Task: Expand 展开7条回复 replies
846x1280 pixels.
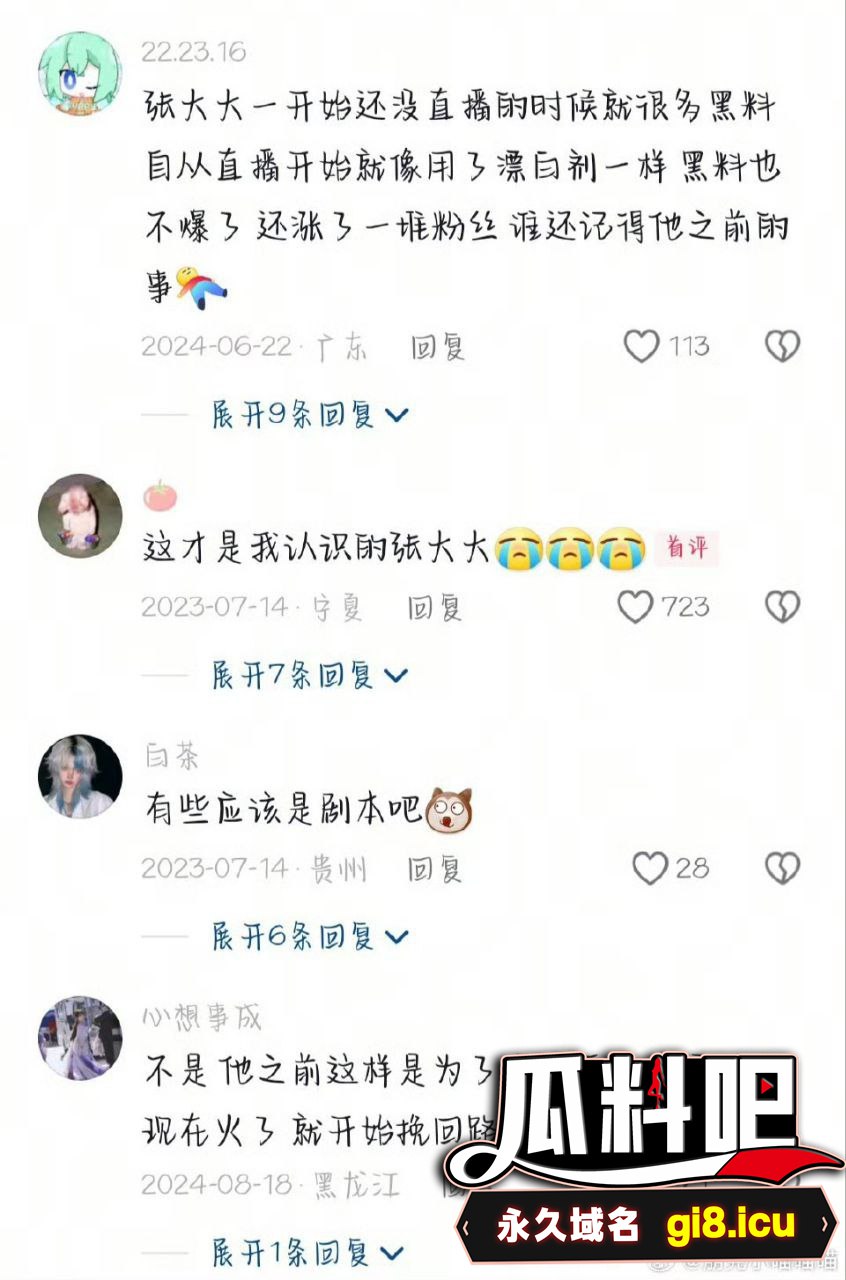Action: point(309,677)
